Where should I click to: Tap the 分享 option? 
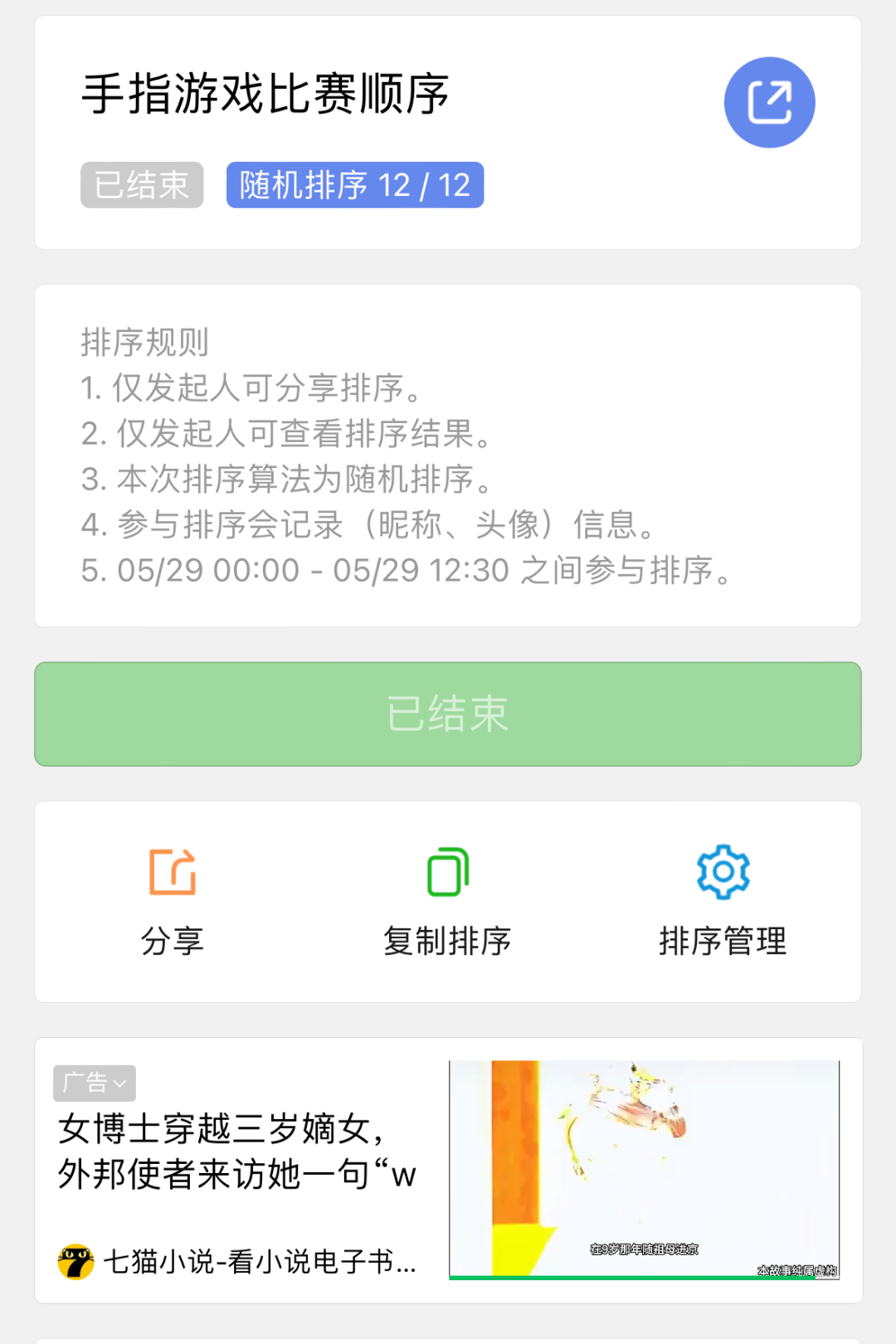[173, 902]
